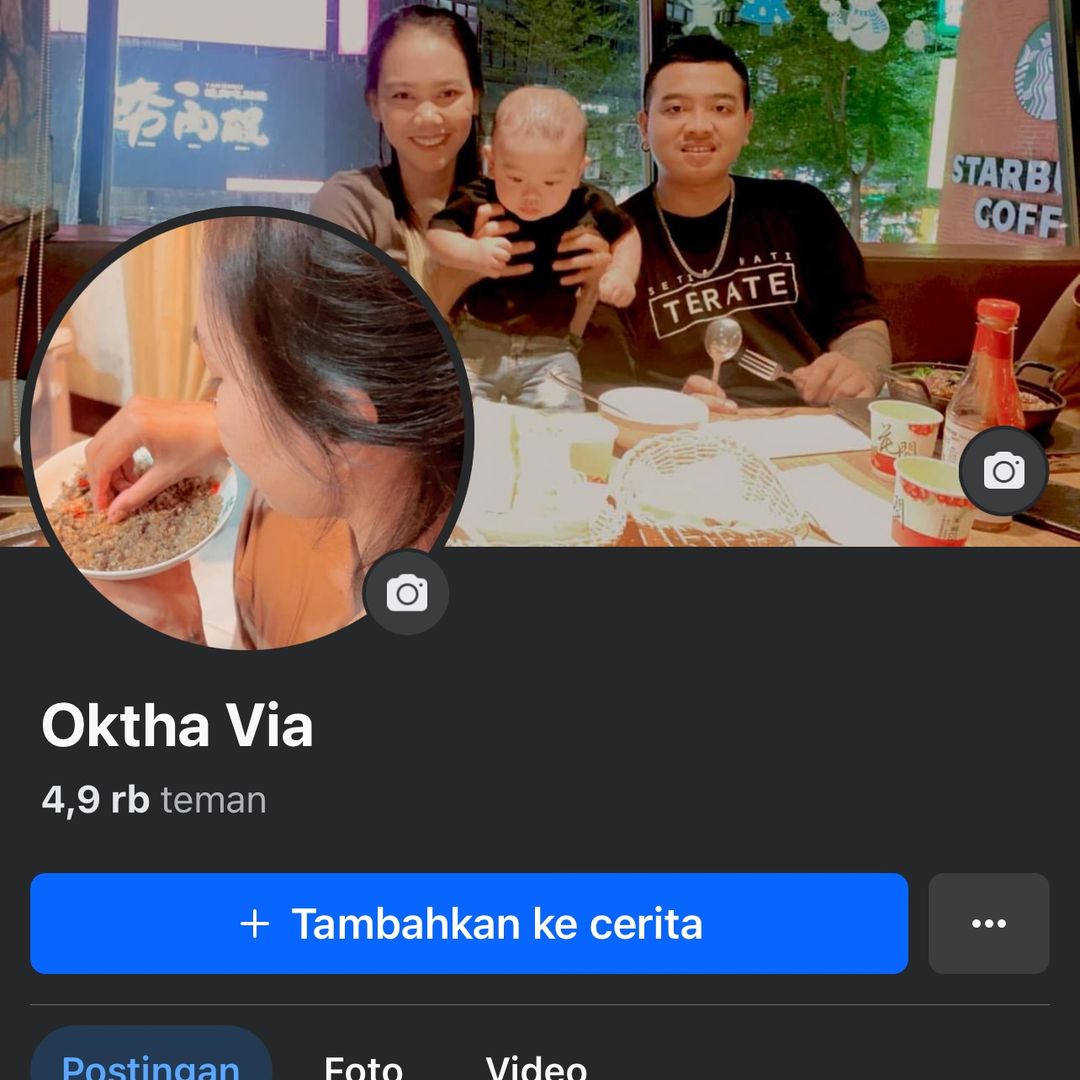Open the three-dot more options button
The width and height of the screenshot is (1080, 1080).
point(988,923)
